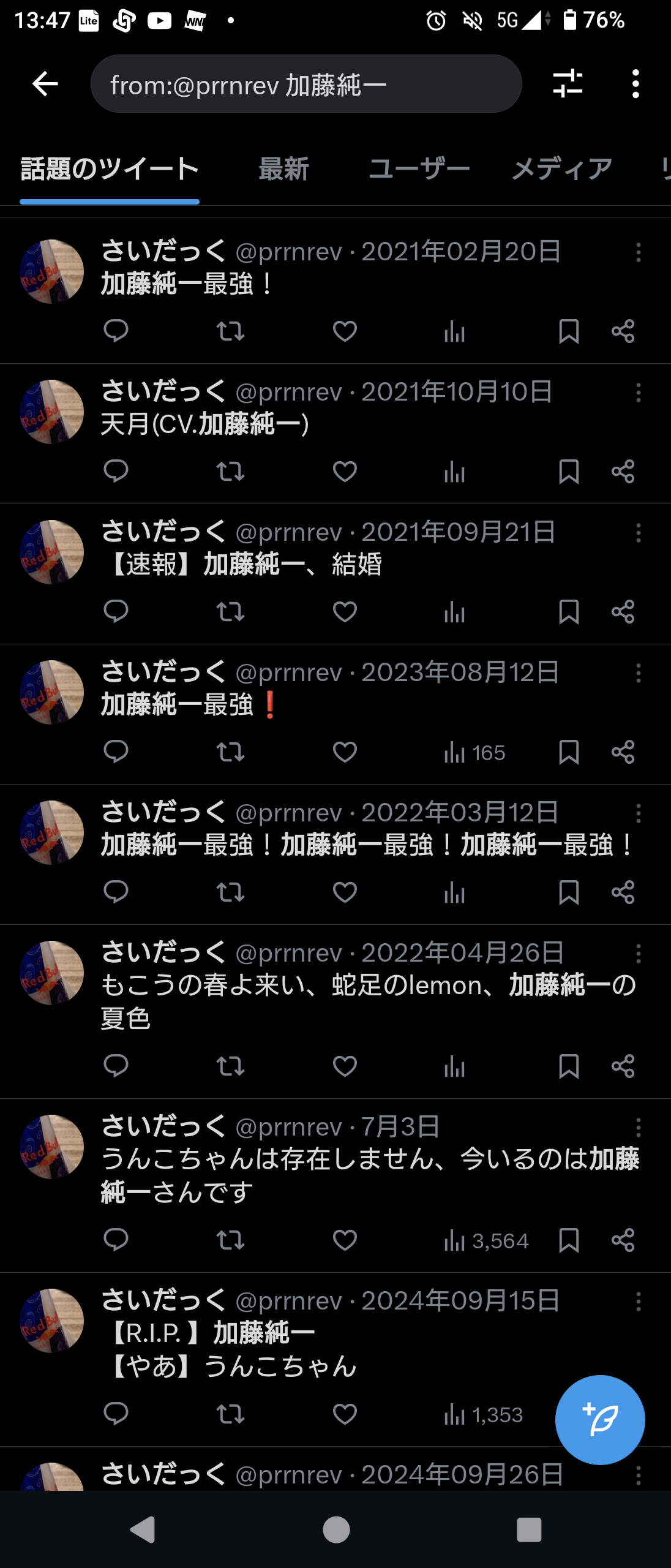Image resolution: width=671 pixels, height=1568 pixels.
Task: Bookmark the 2023年08月12日 tweet
Action: 569,752
